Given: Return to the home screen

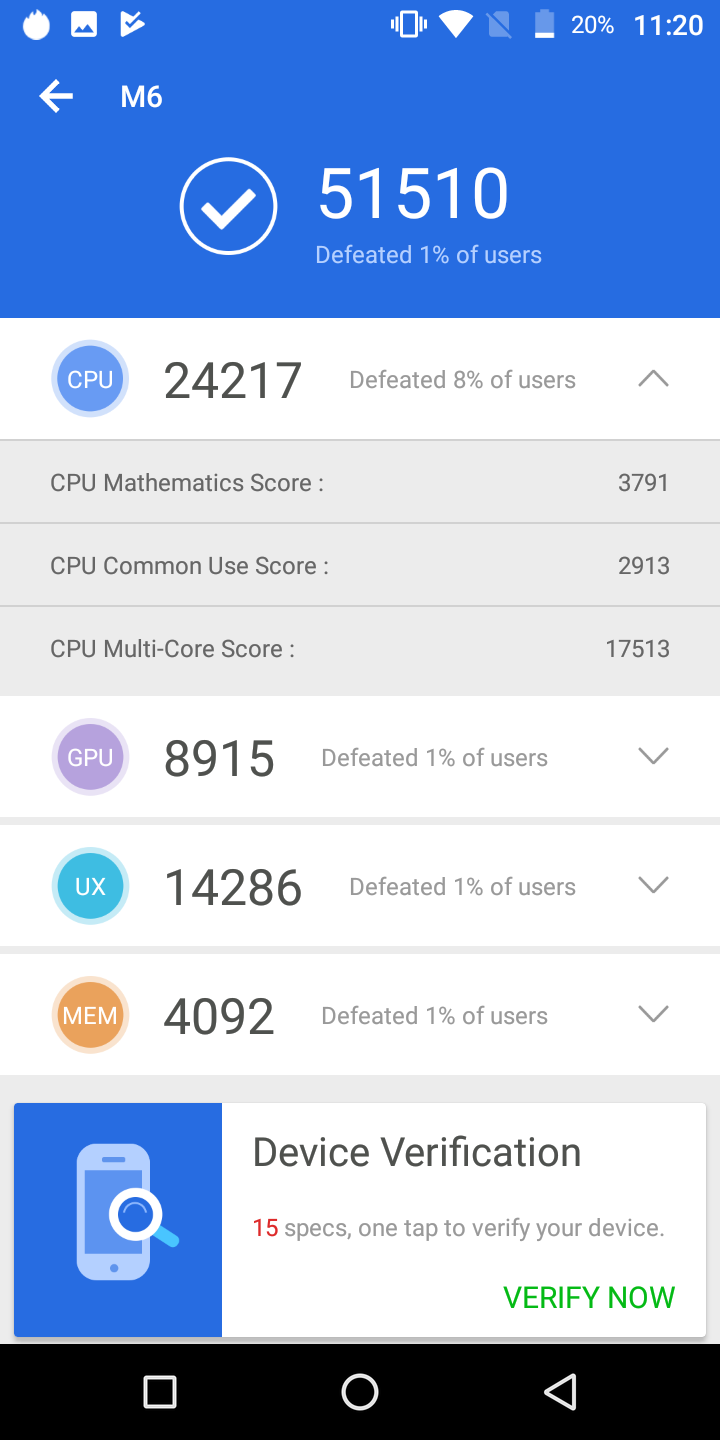Looking at the screenshot, I should (360, 1392).
